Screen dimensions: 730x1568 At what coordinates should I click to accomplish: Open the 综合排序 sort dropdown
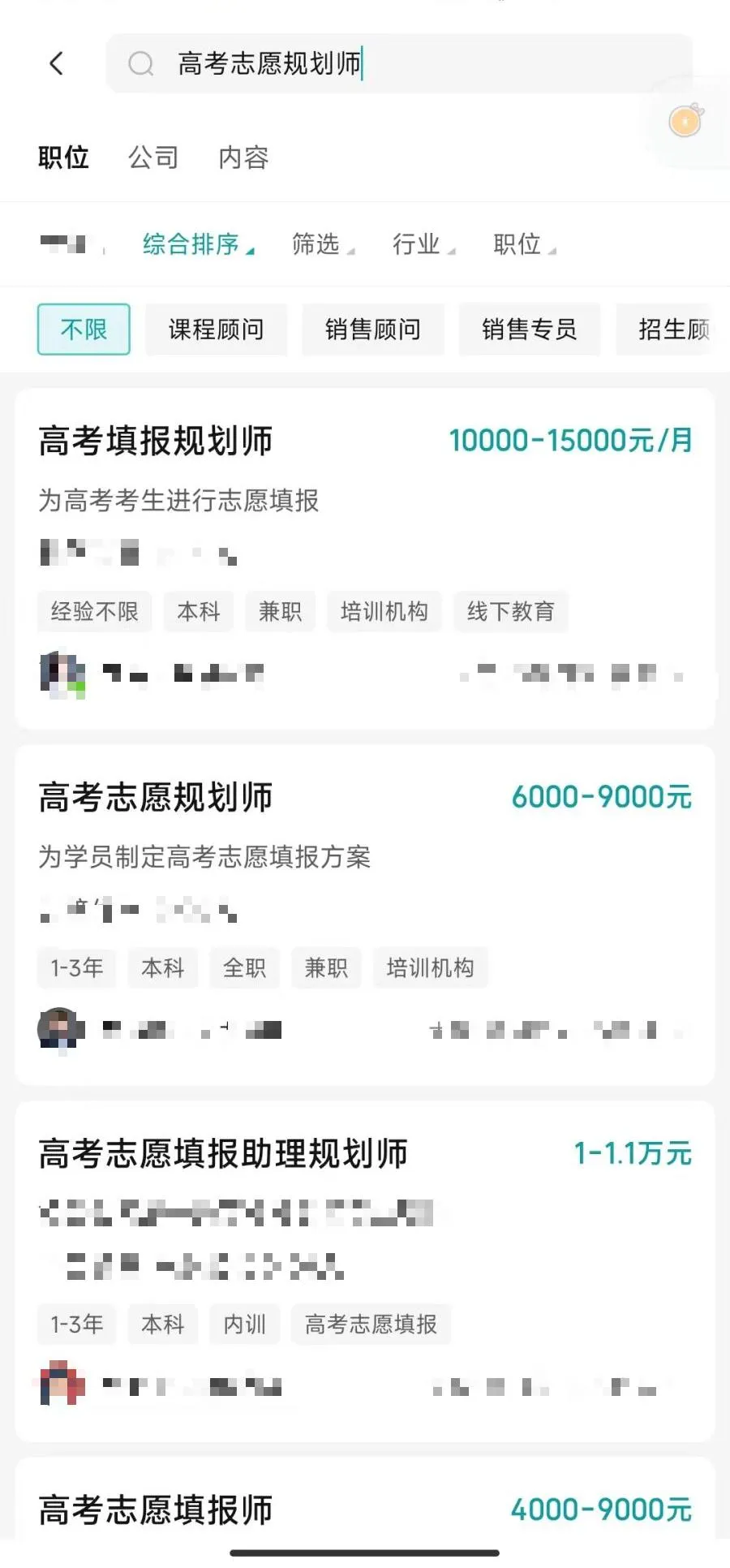click(195, 245)
